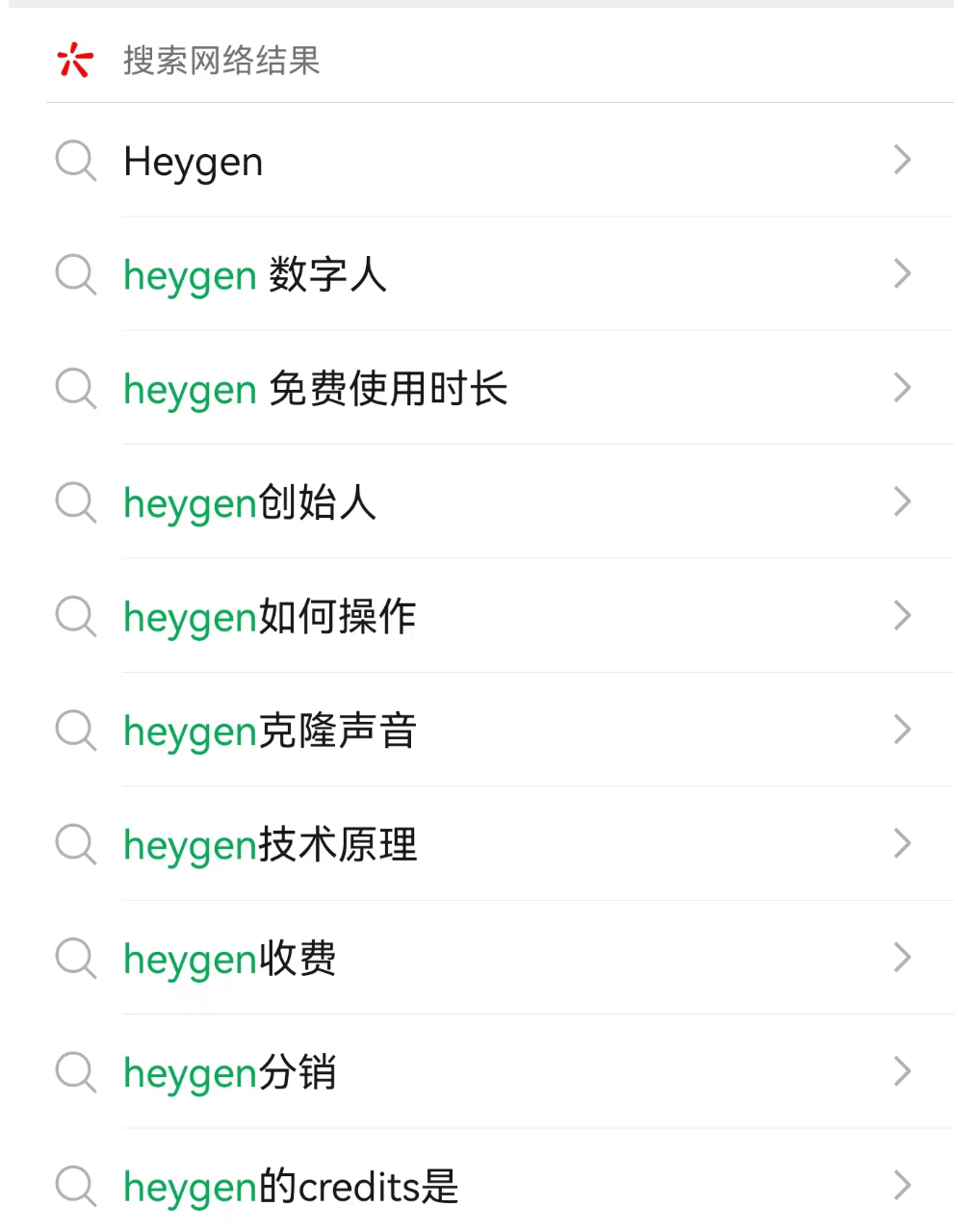Open "heygen克隆声音" search result
Screen dimensions: 958x1232
(270, 731)
